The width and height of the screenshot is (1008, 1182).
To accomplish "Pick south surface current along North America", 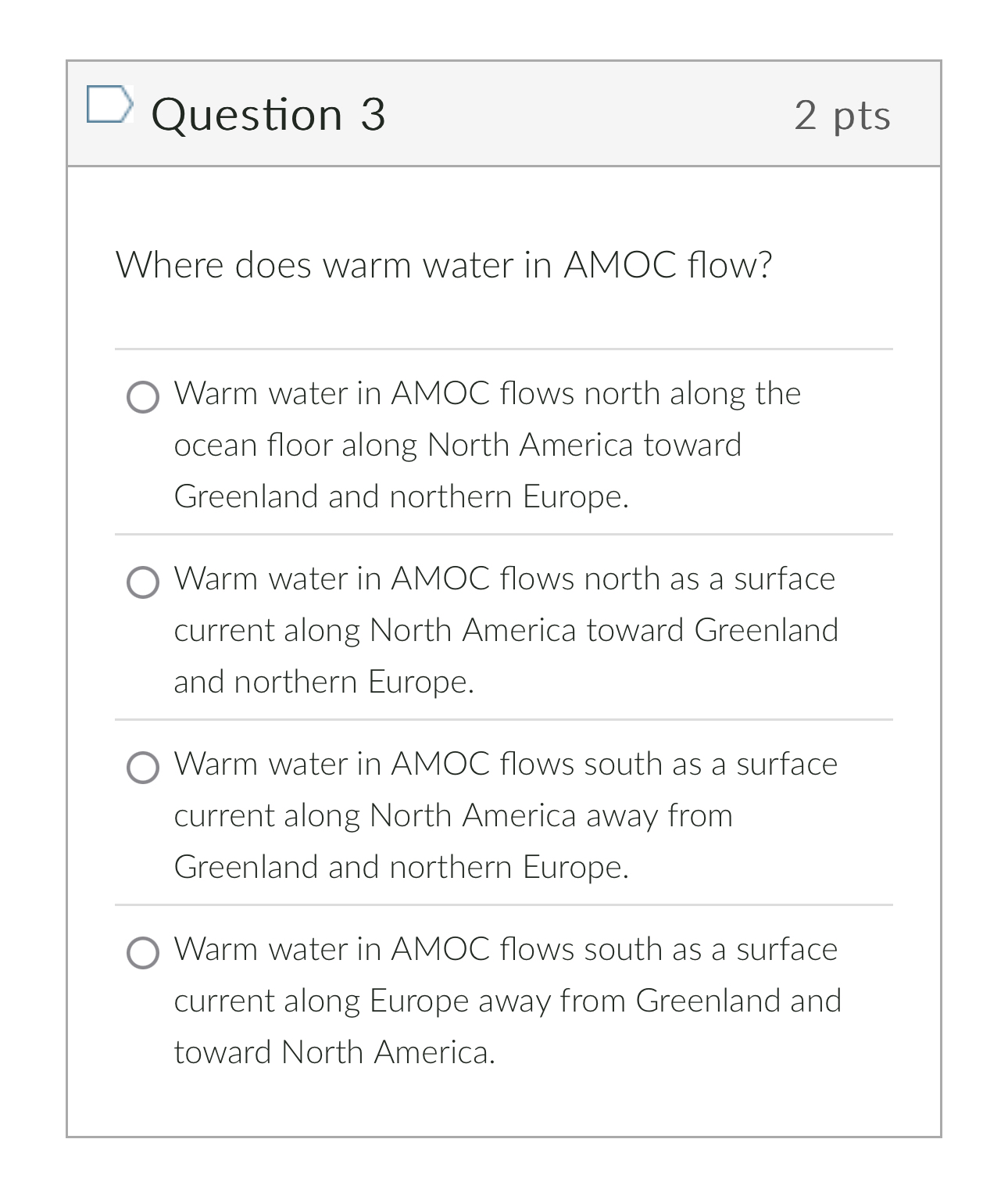I will (x=143, y=768).
